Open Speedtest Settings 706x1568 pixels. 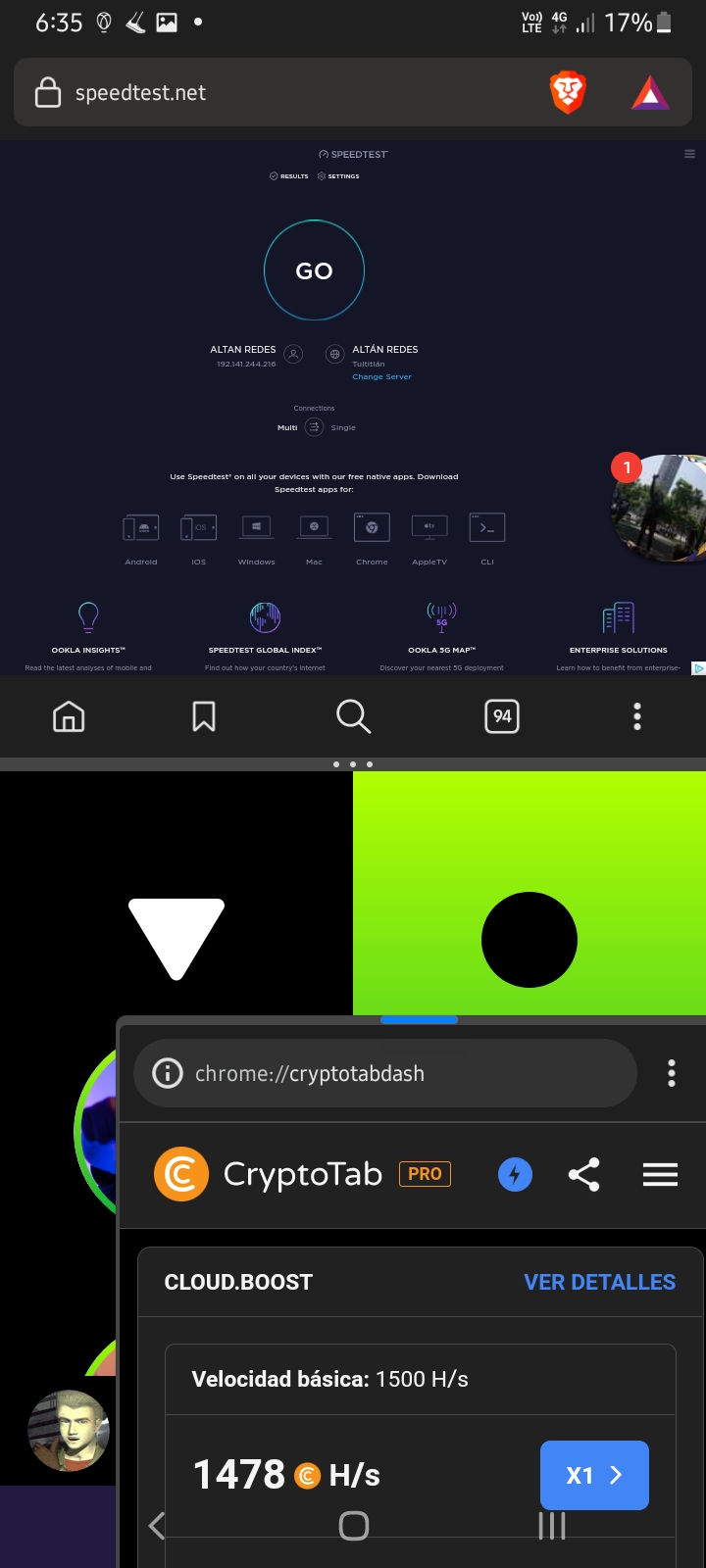tap(338, 176)
